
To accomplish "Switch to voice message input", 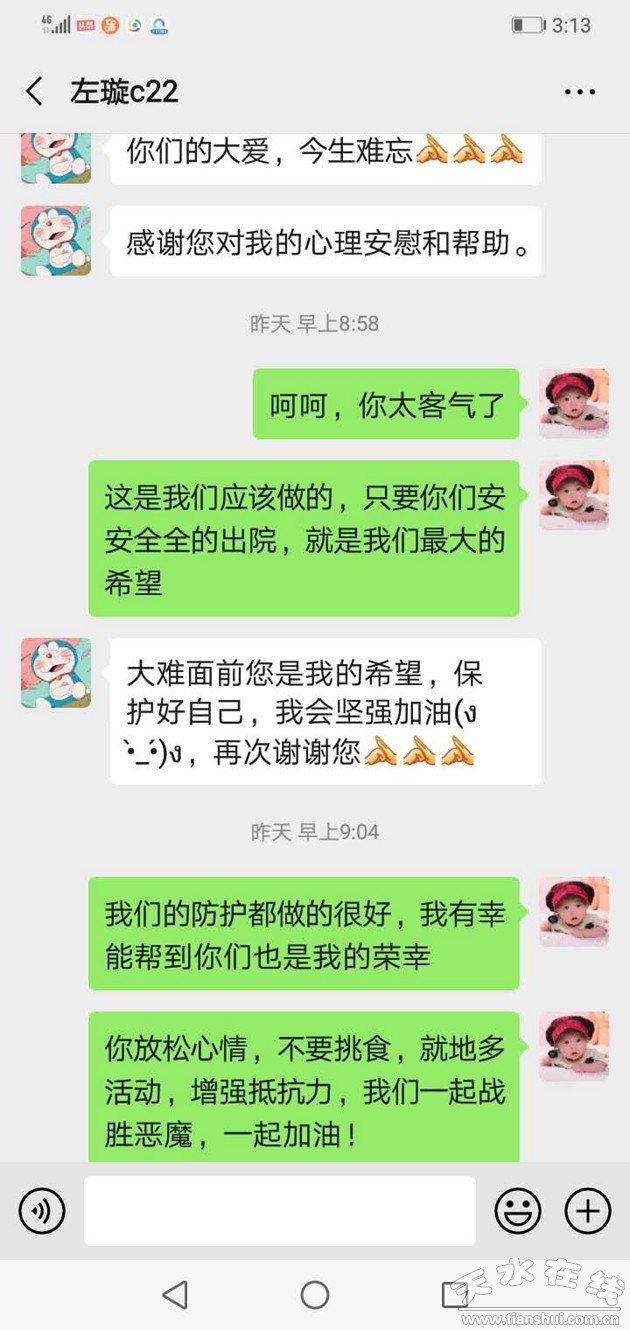I will click(x=42, y=1211).
